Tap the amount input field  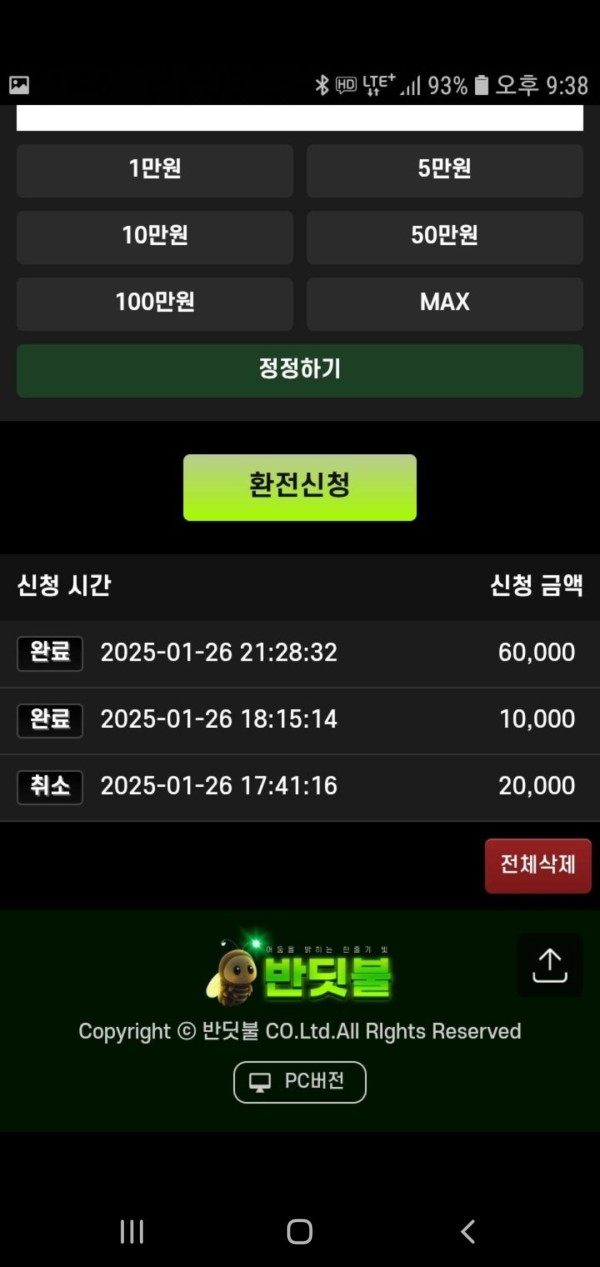[x=300, y=118]
